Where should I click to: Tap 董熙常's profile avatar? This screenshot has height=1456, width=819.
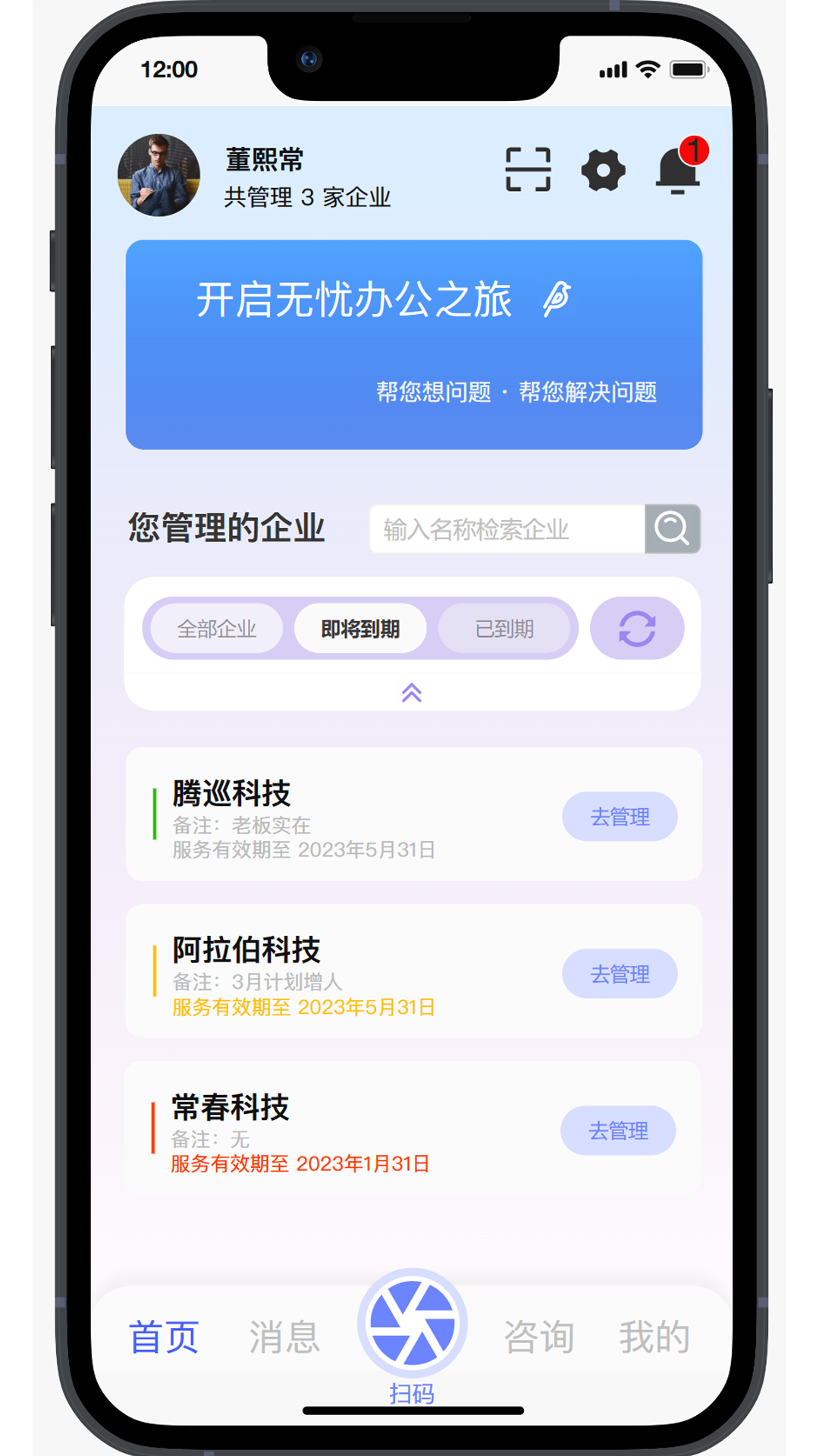pyautogui.click(x=159, y=175)
